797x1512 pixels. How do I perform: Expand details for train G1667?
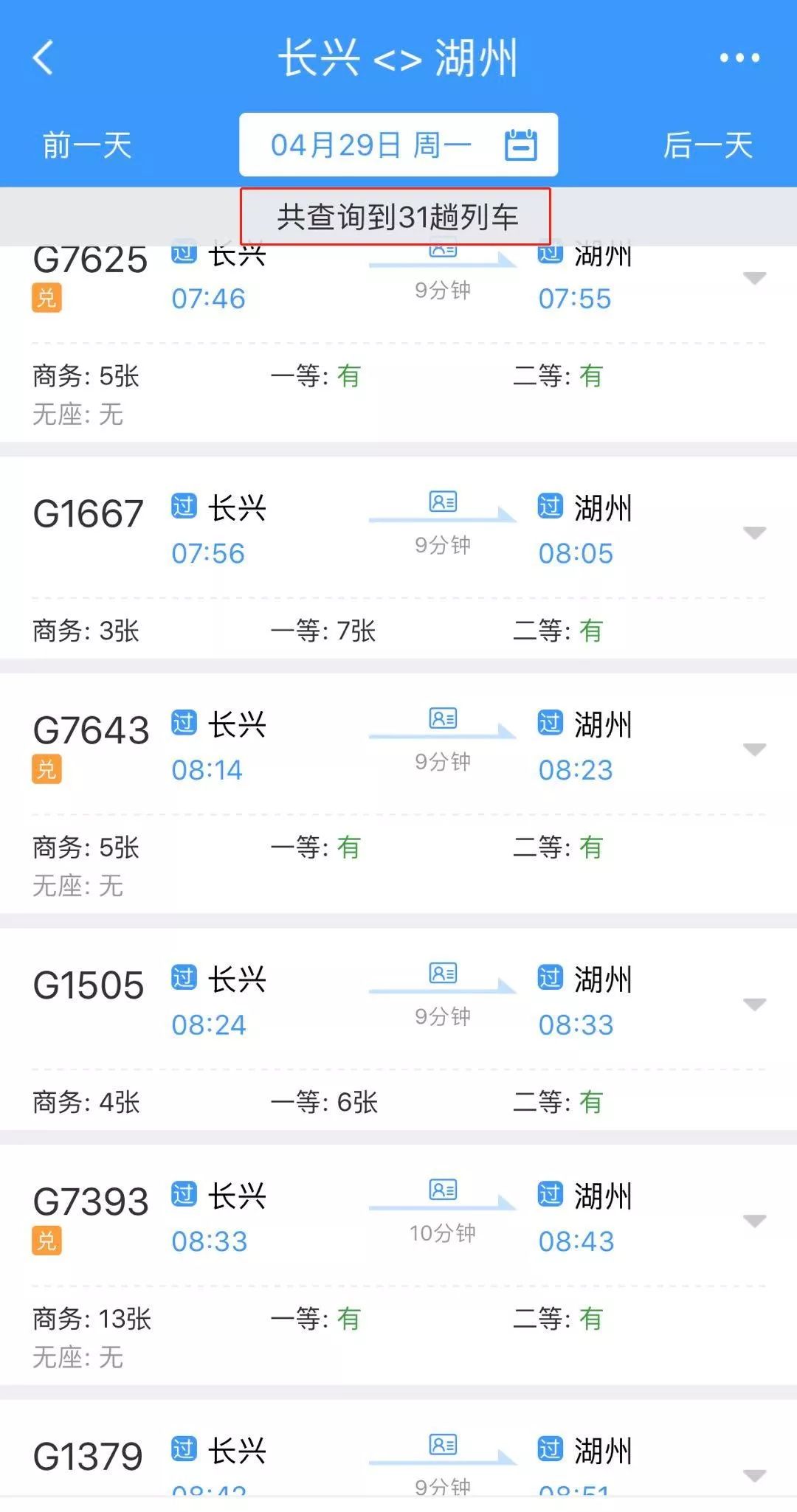click(x=755, y=531)
